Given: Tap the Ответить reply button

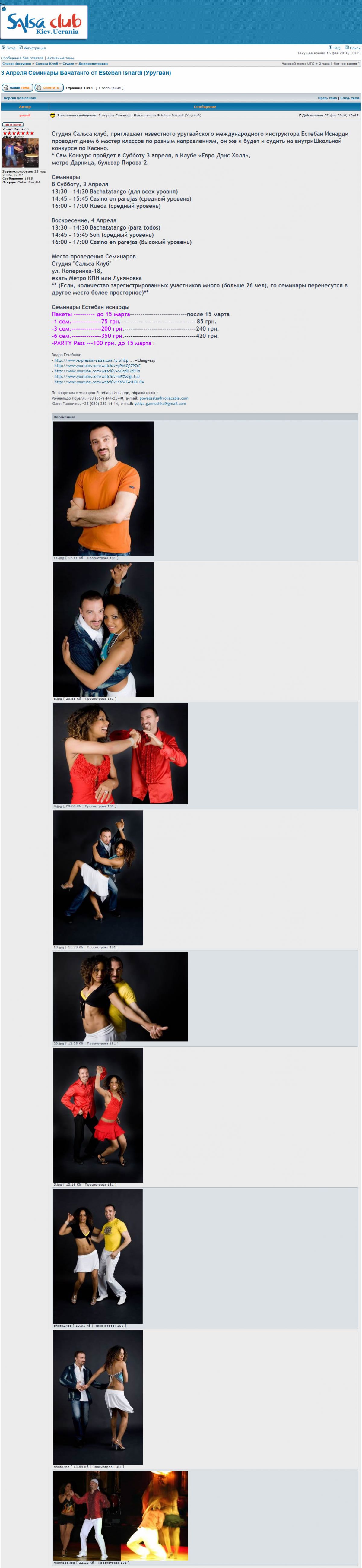Looking at the screenshot, I should (49, 88).
